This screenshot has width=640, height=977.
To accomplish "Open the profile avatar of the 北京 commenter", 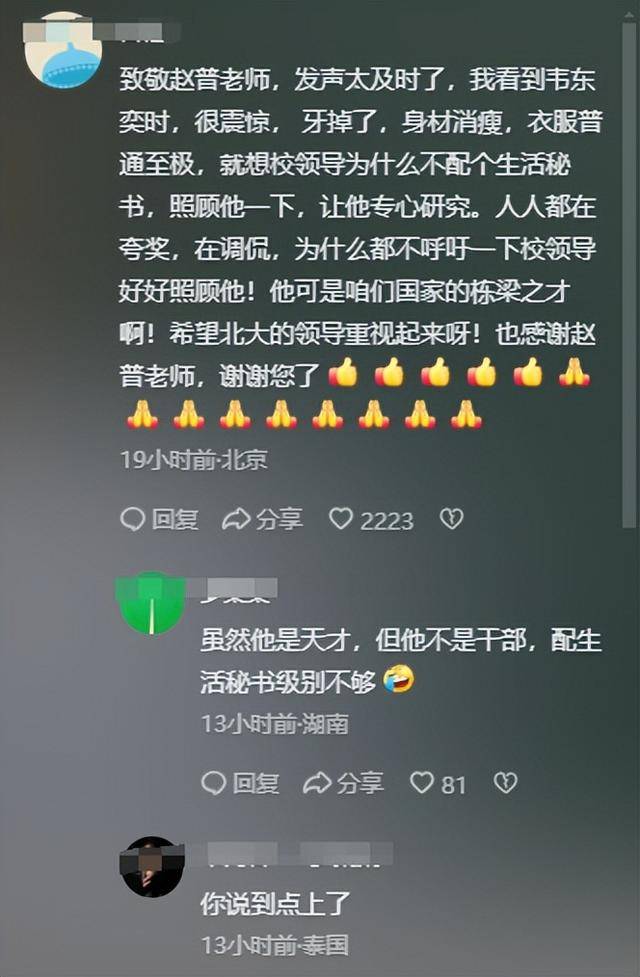I will click(62, 52).
